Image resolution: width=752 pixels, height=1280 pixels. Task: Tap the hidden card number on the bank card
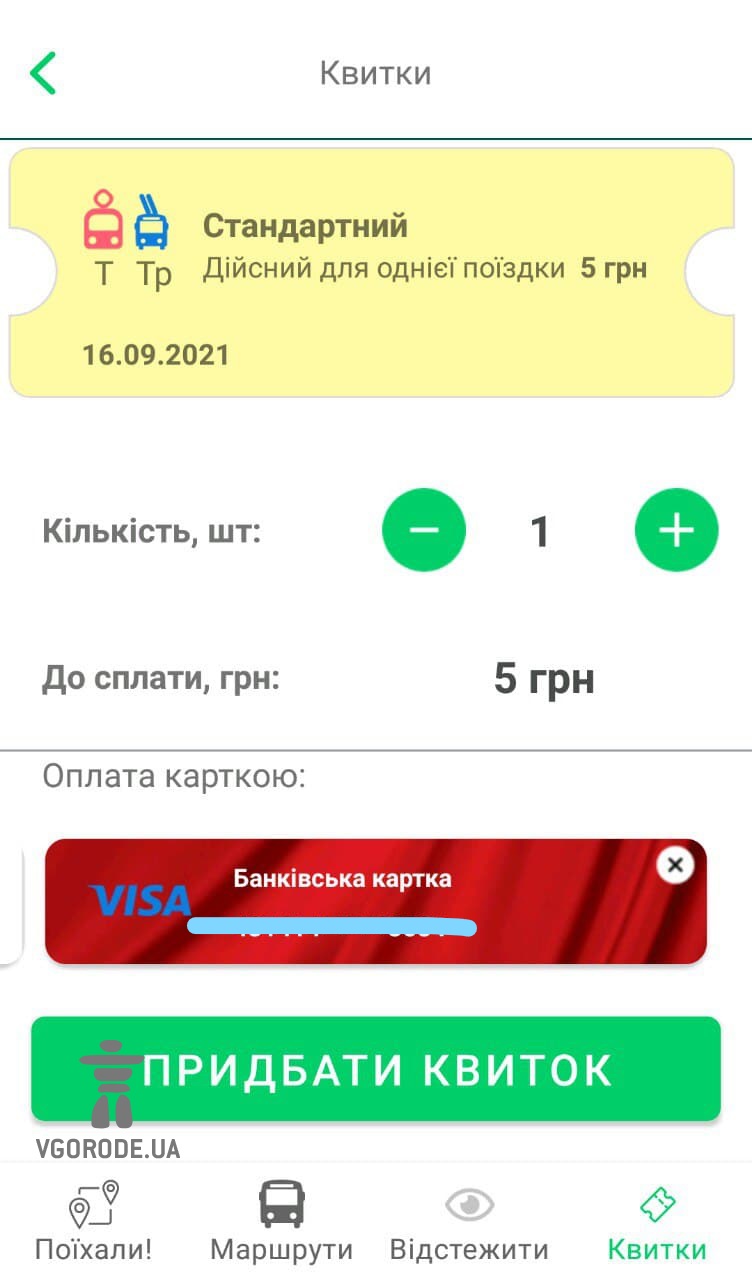[x=330, y=927]
